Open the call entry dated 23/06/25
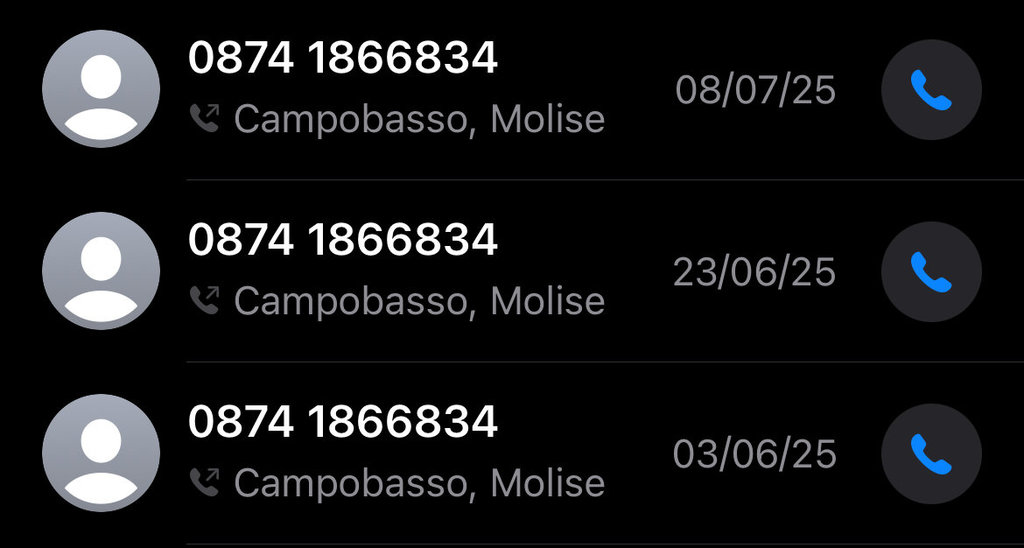 pyautogui.click(x=400, y=271)
